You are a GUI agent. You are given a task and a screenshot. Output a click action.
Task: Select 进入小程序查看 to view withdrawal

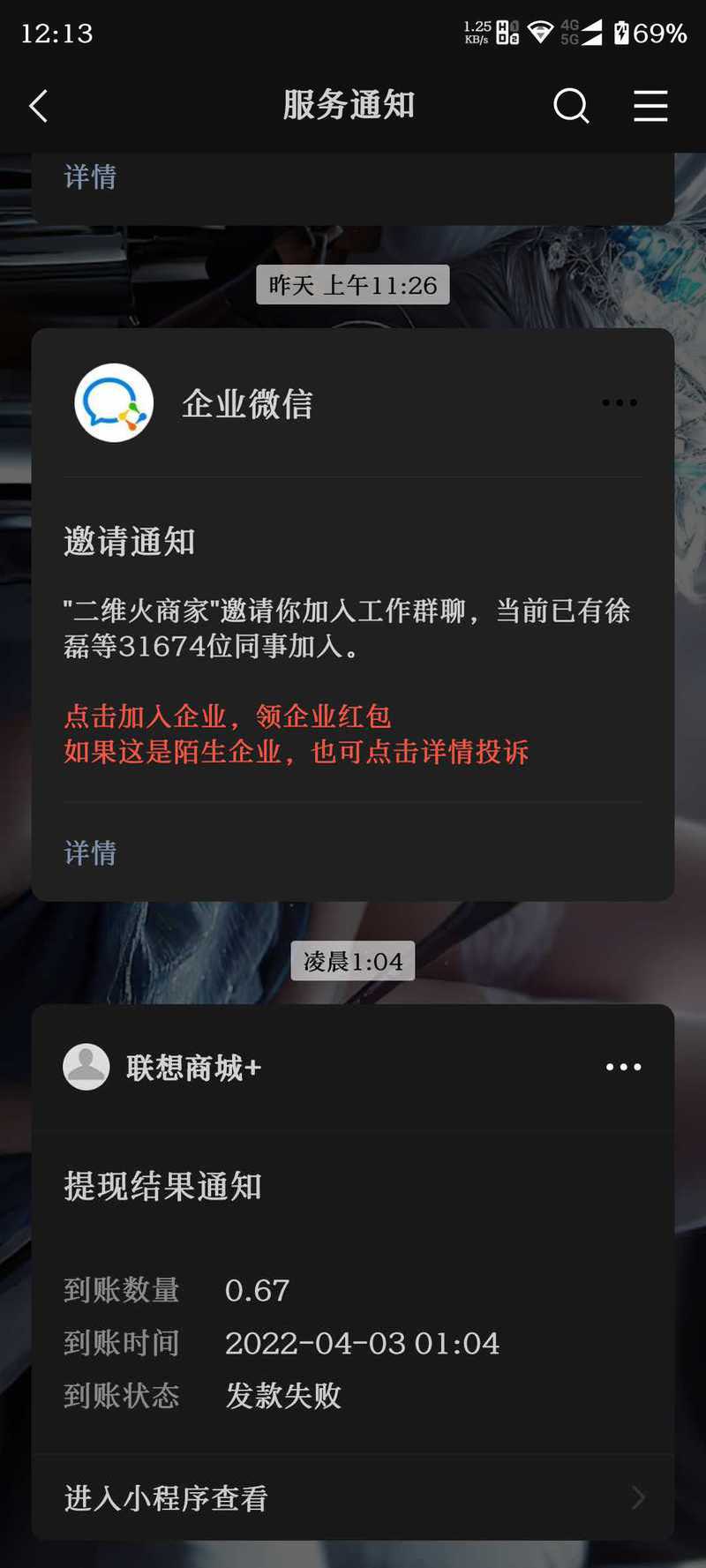pos(353,1497)
